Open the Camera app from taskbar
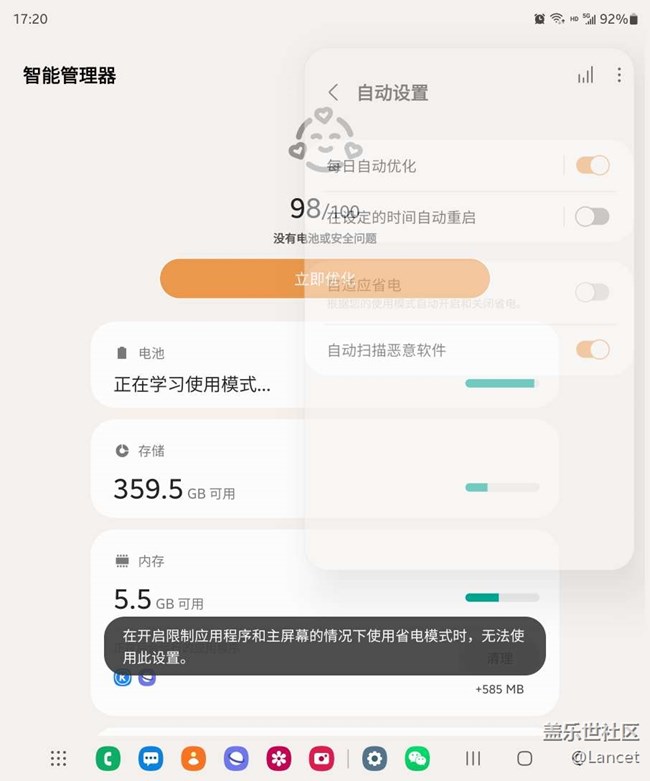The width and height of the screenshot is (650, 781). (x=321, y=758)
